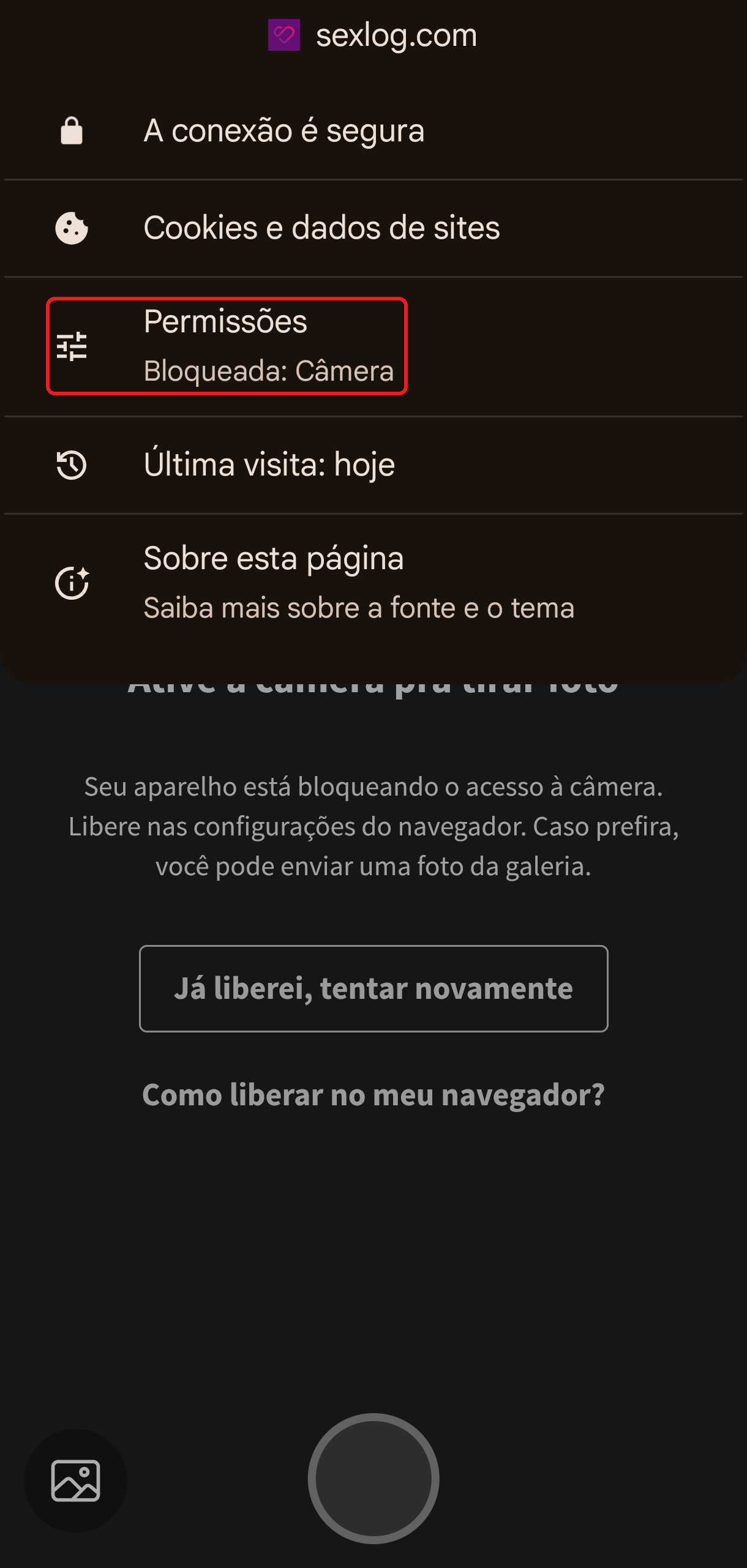Open the gallery image icon
Screen dimensions: 747x1568
pyautogui.click(x=75, y=1480)
